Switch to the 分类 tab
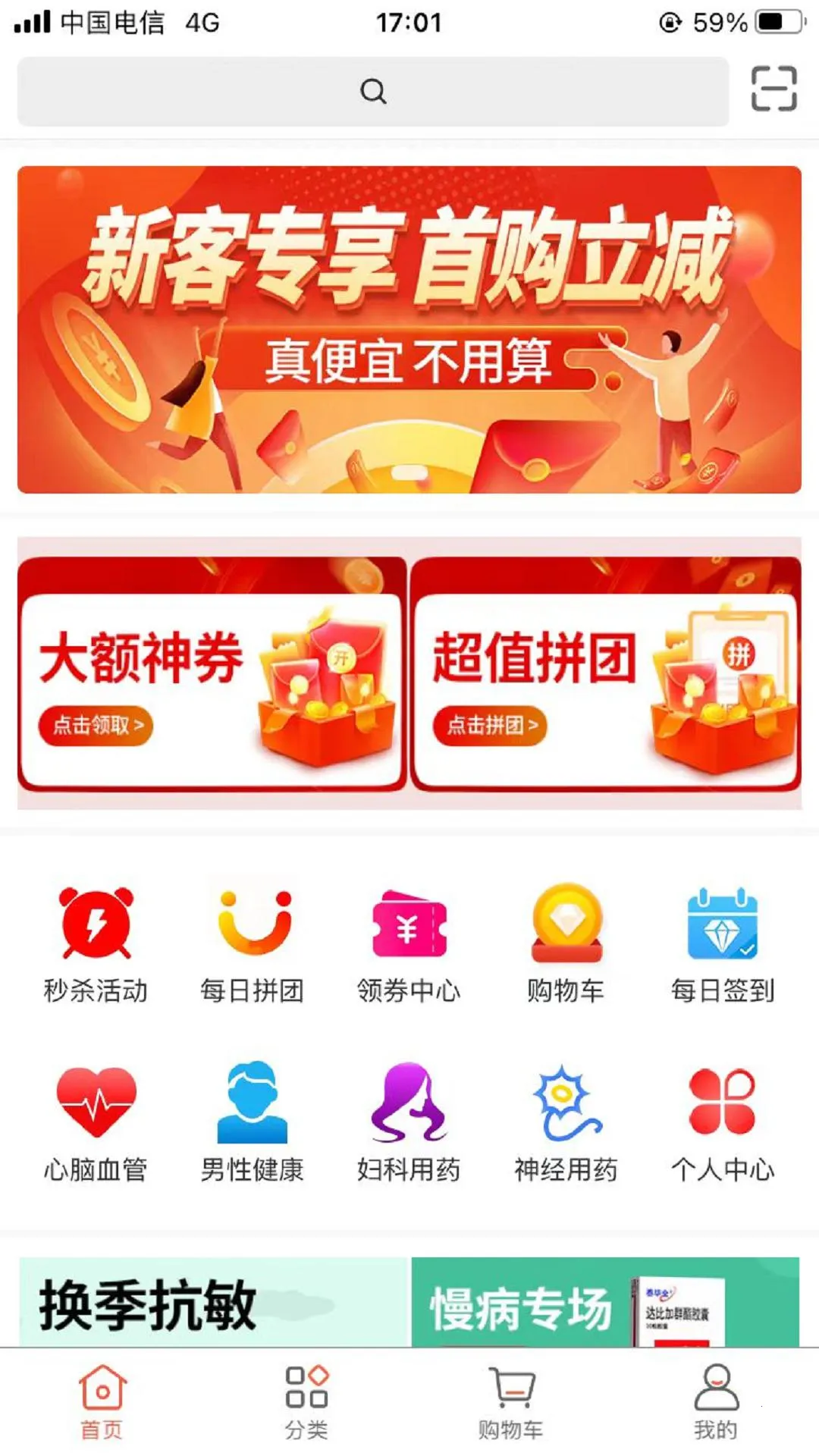The height and width of the screenshot is (1456, 819). pyautogui.click(x=306, y=1402)
